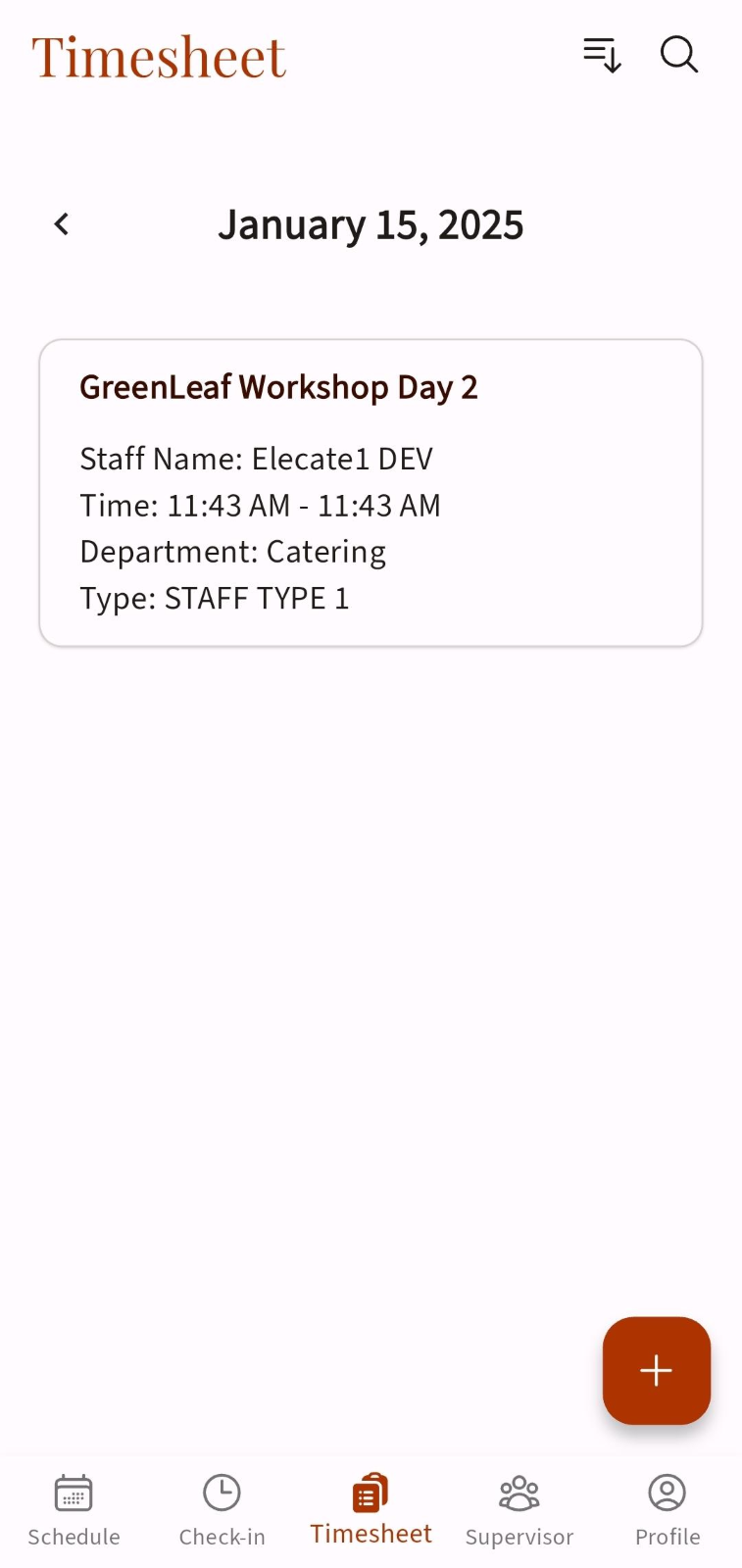Image resolution: width=742 pixels, height=1568 pixels.
Task: Tap the Profile person icon
Action: pos(667,1493)
